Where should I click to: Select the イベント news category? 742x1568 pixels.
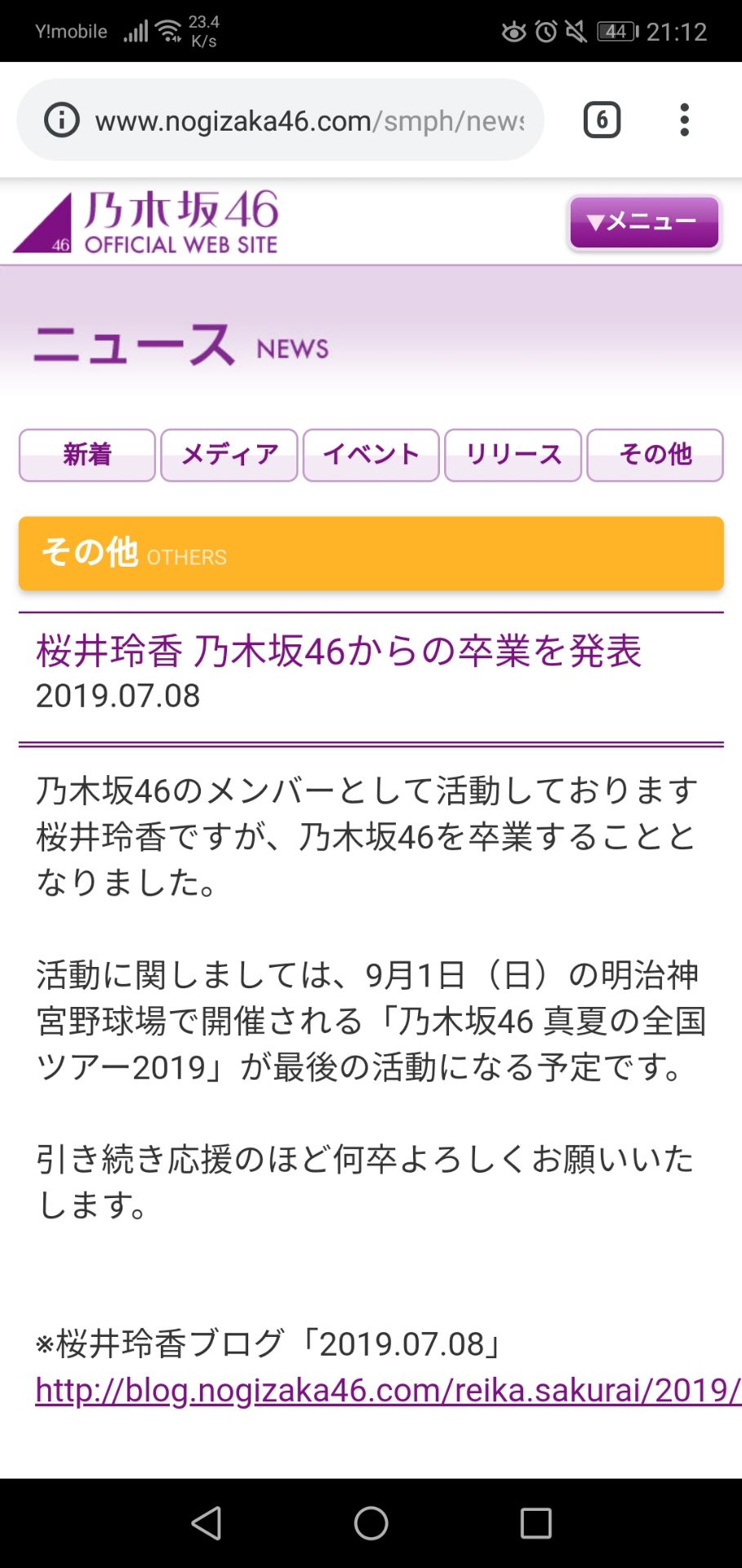pyautogui.click(x=371, y=455)
